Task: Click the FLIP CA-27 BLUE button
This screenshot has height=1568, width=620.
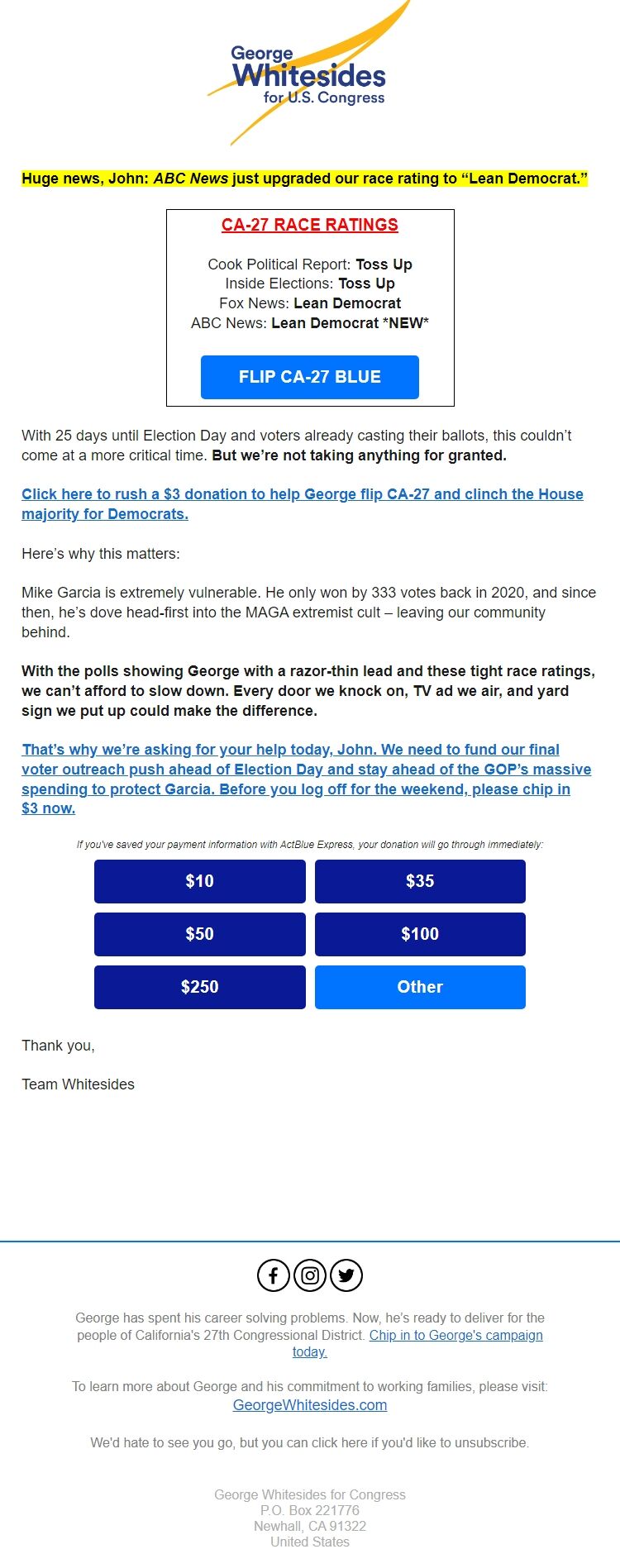Action: (309, 377)
